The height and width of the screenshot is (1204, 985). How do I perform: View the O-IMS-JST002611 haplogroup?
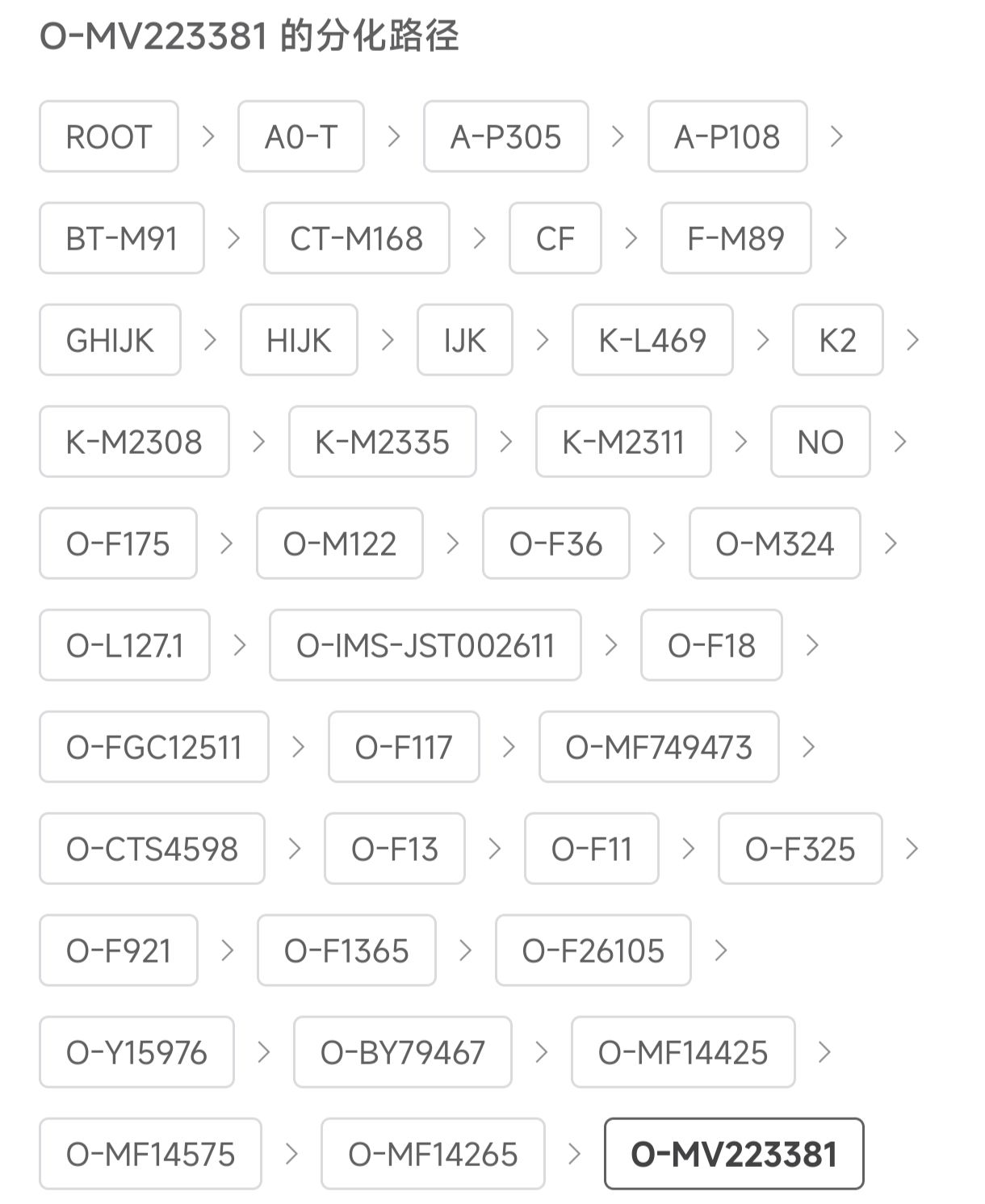425,645
